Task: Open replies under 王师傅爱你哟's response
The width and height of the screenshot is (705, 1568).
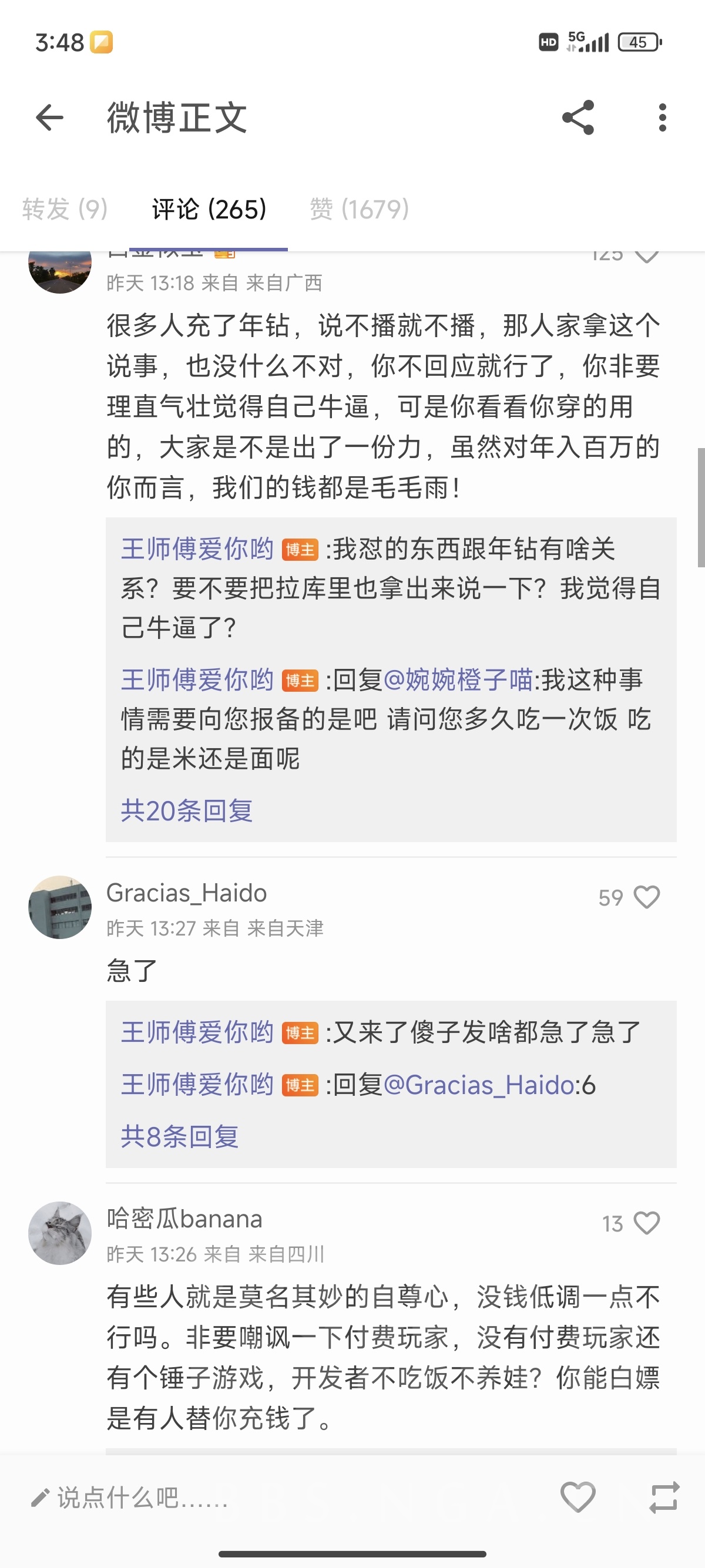Action: pyautogui.click(x=187, y=810)
